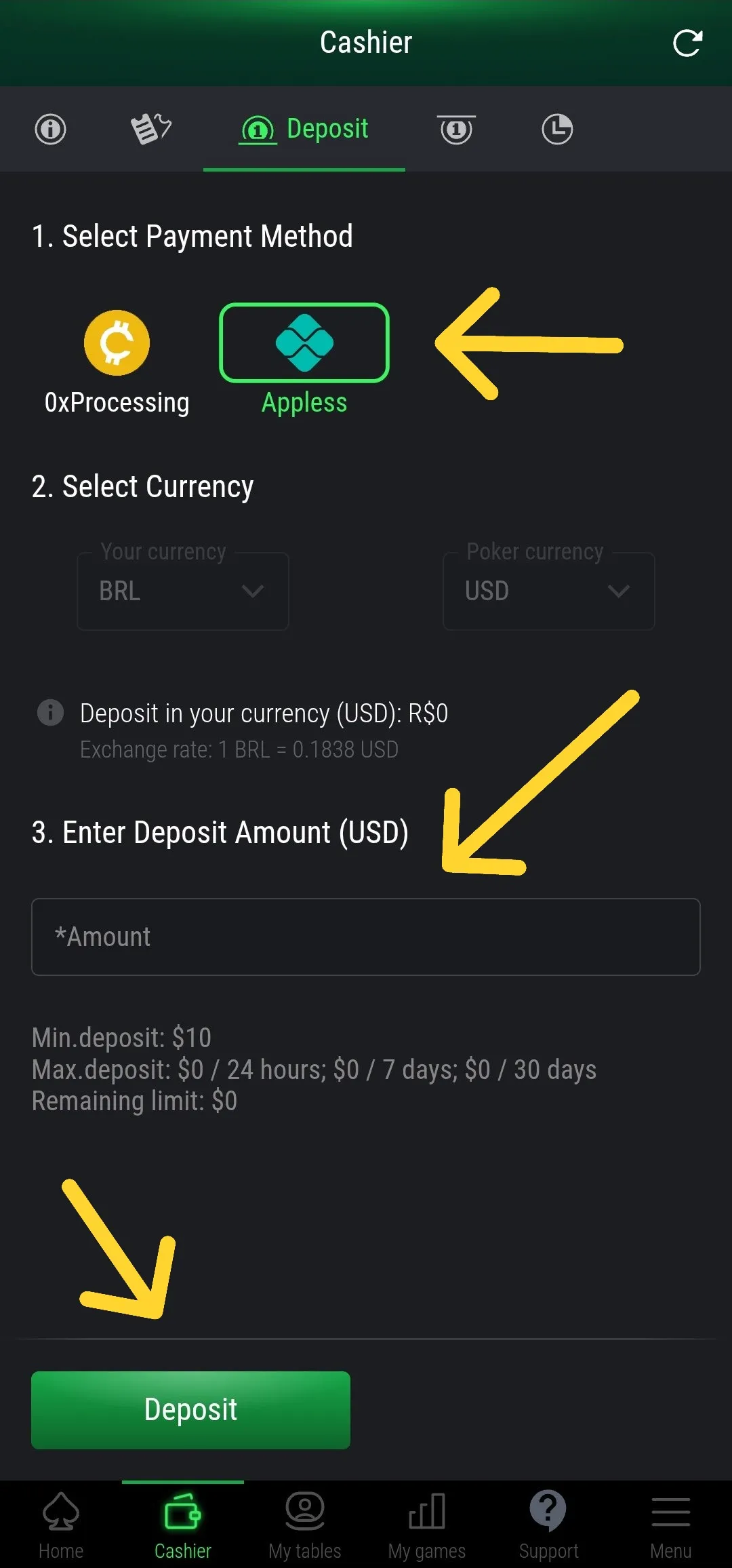Focus the Amount input field
Screen dimensions: 732x1568
pos(366,937)
